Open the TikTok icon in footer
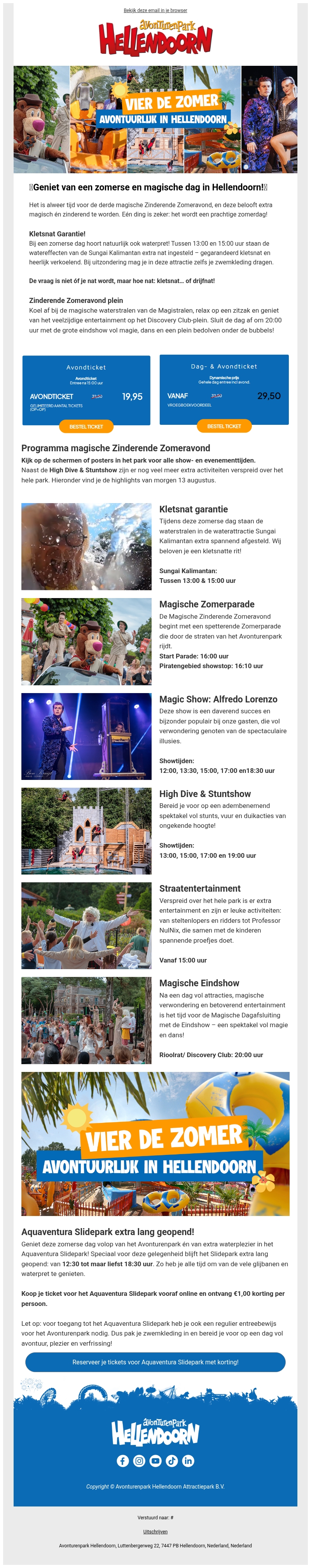This screenshot has height=1568, width=311. (172, 1461)
